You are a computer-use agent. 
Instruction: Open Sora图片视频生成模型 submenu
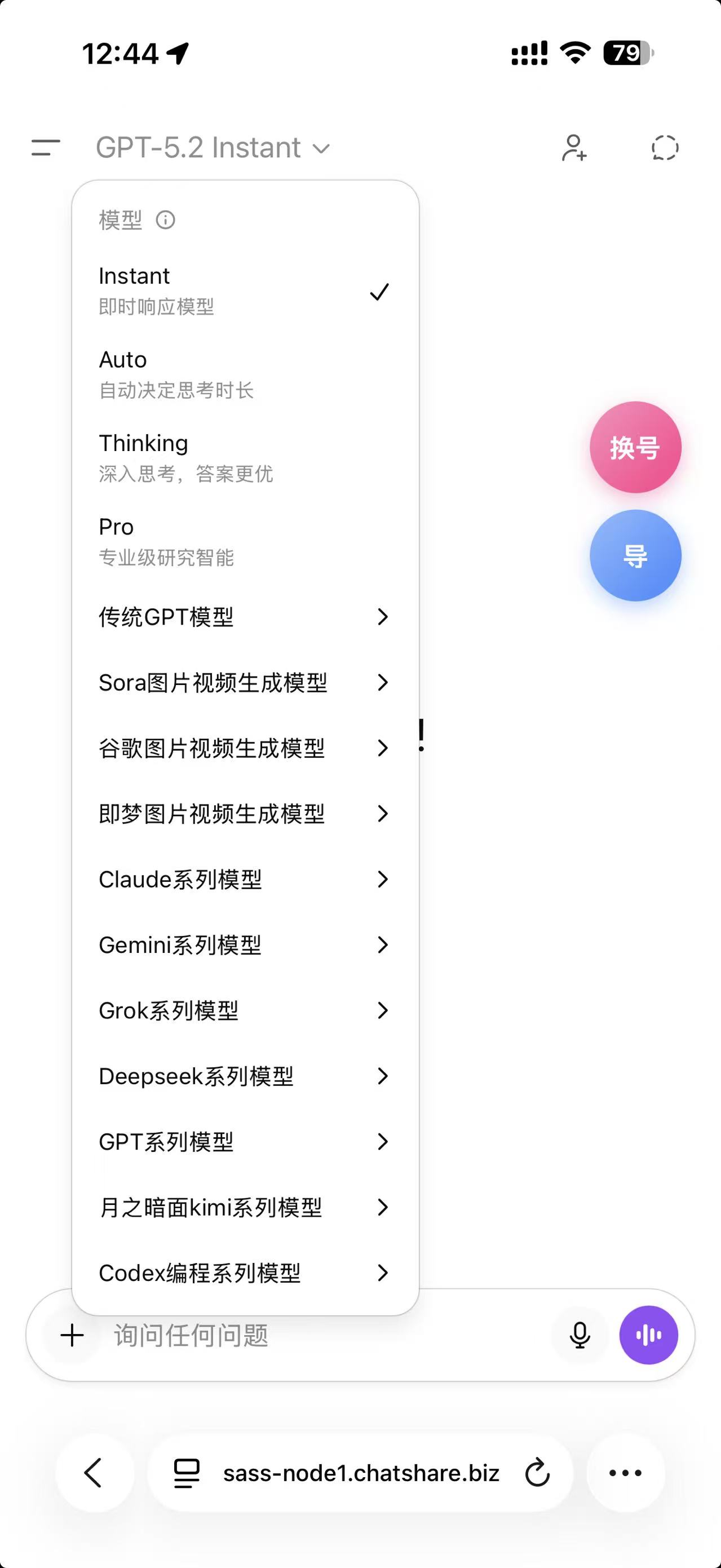[244, 682]
